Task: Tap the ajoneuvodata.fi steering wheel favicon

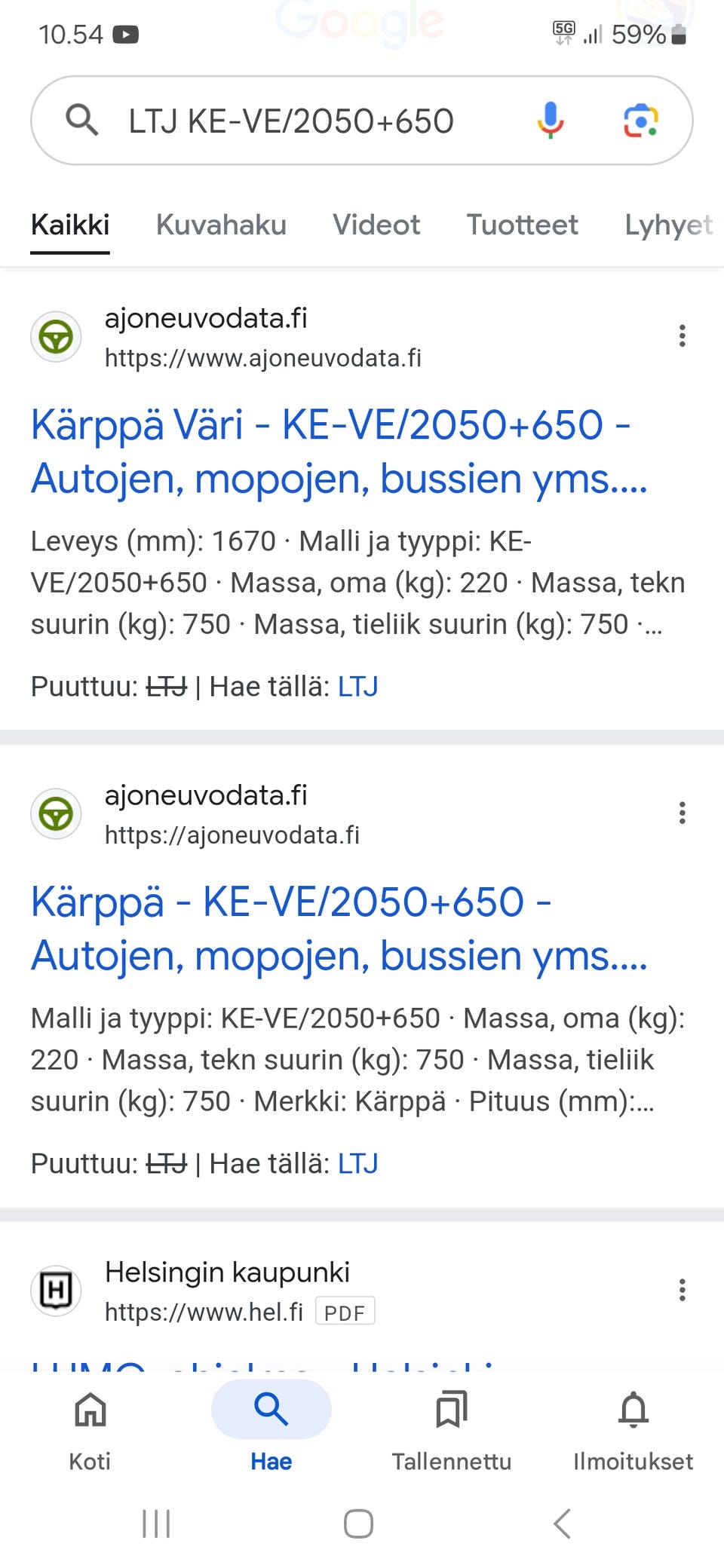Action: pos(55,336)
